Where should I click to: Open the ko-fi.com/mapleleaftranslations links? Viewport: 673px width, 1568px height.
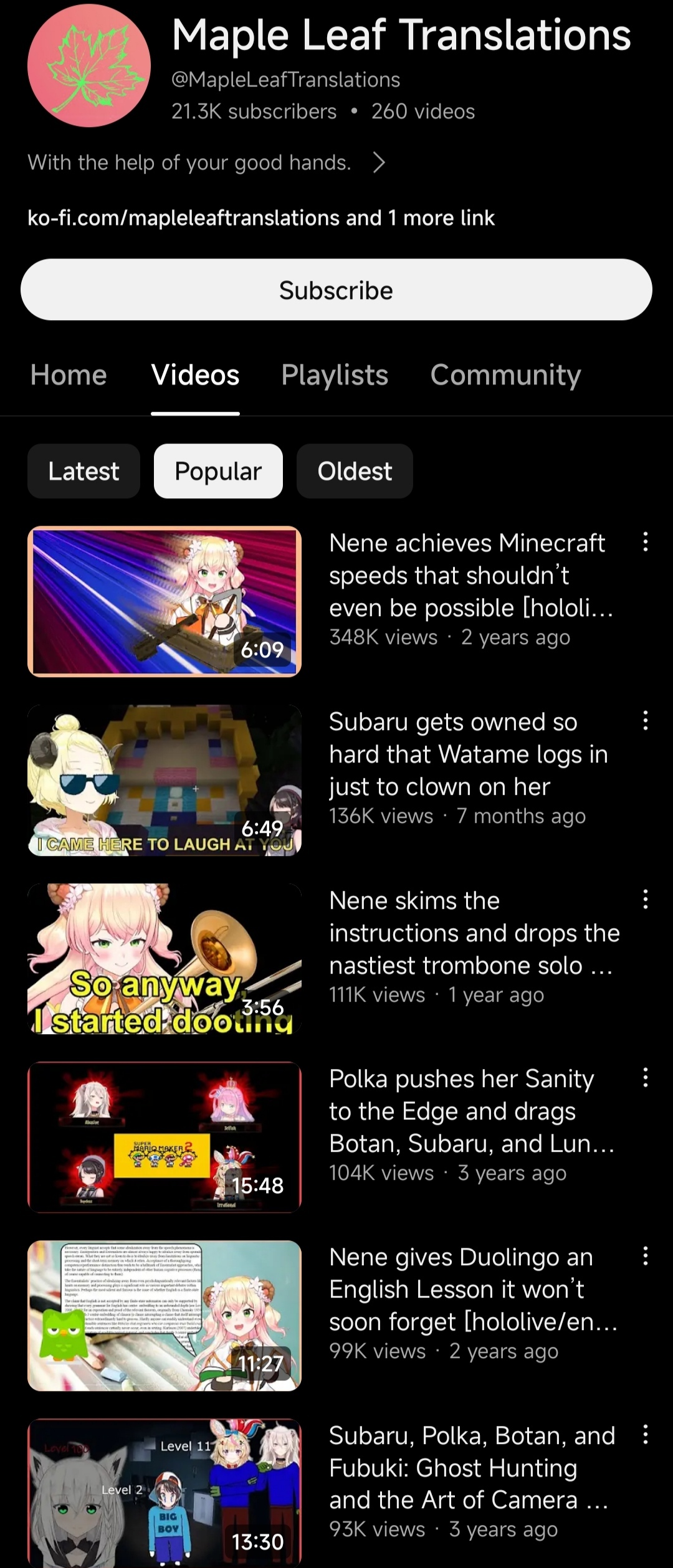click(260, 218)
